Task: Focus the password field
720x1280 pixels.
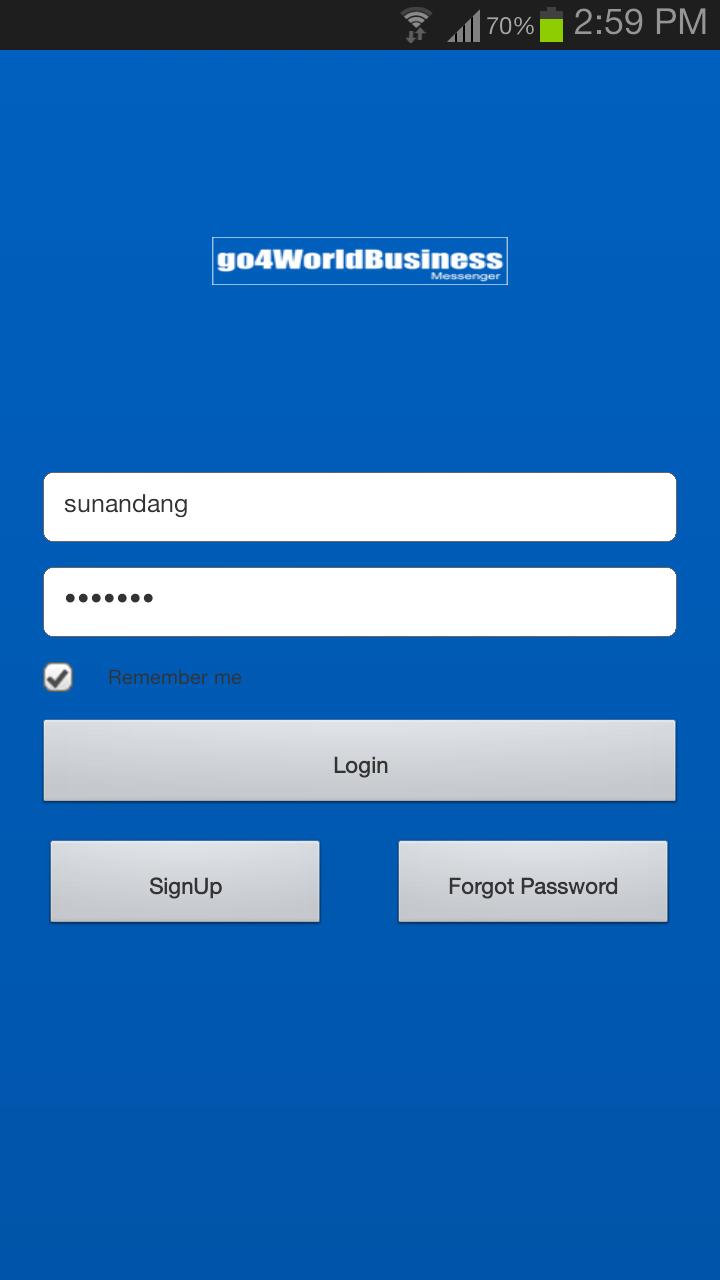Action: click(360, 601)
